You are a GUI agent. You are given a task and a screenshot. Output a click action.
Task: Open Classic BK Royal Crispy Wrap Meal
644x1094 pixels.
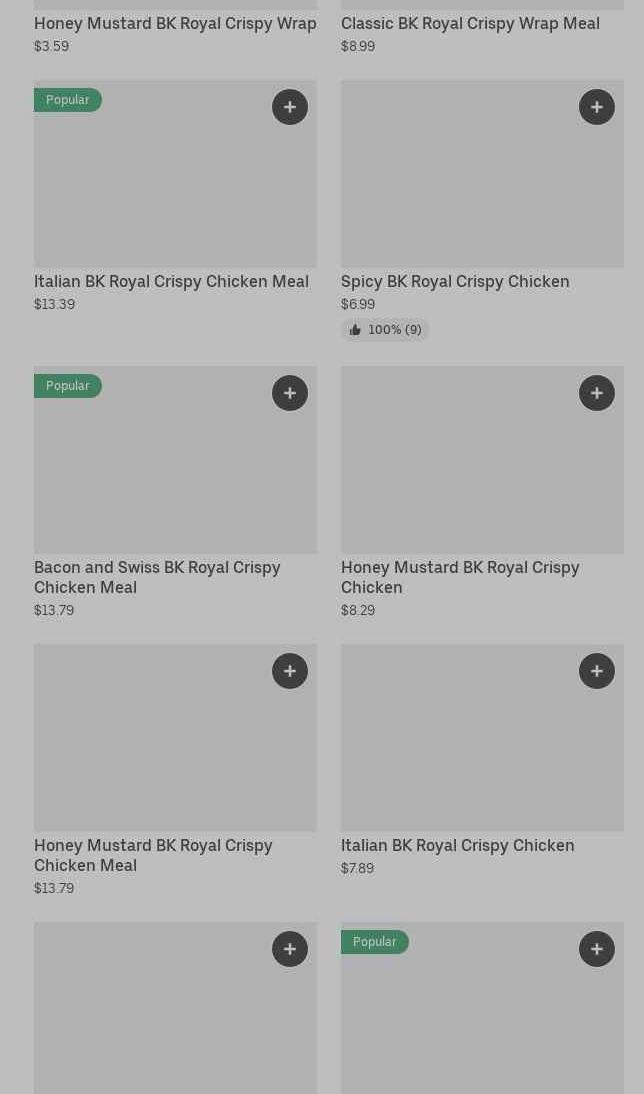470,23
